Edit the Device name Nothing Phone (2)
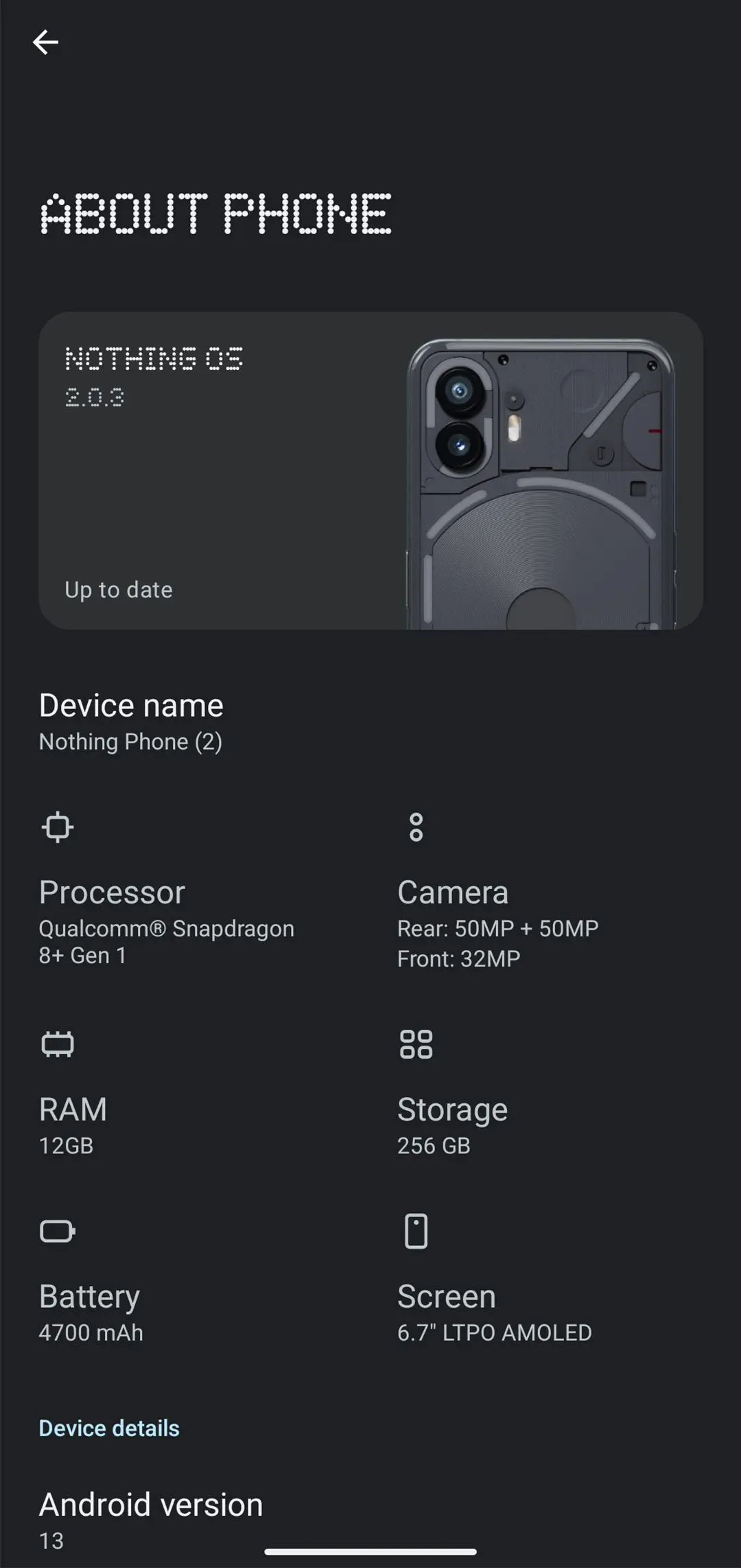The width and height of the screenshot is (741, 1568). [370, 723]
